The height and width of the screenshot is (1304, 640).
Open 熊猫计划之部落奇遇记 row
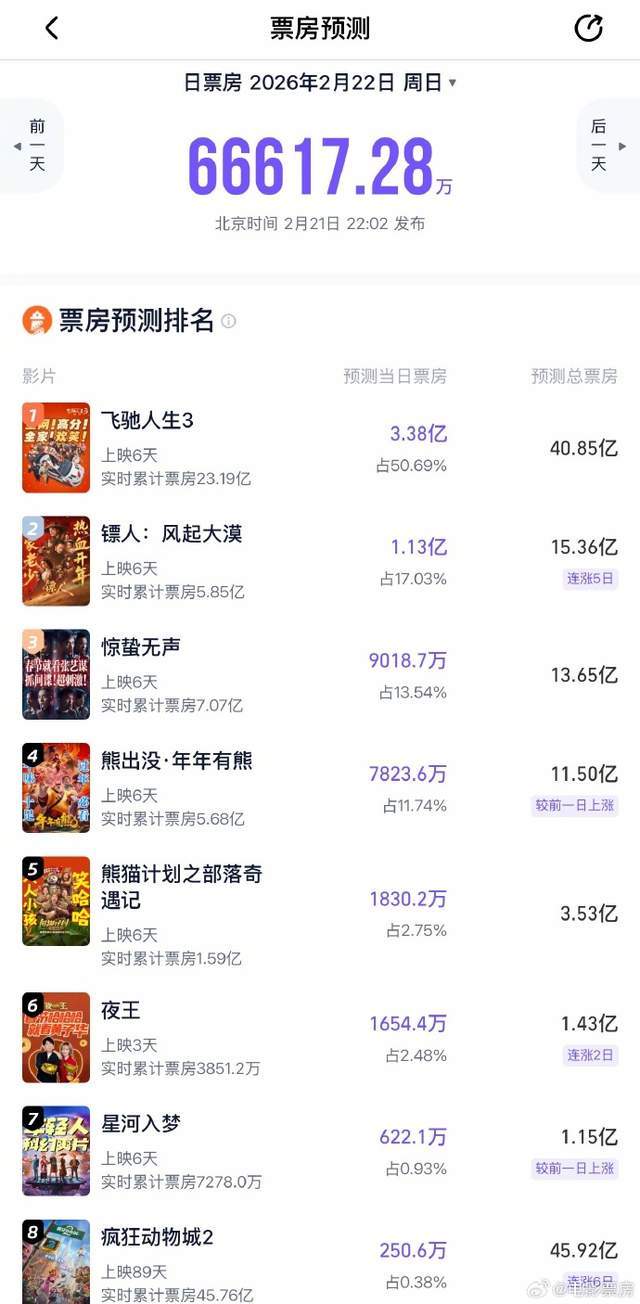pos(320,913)
